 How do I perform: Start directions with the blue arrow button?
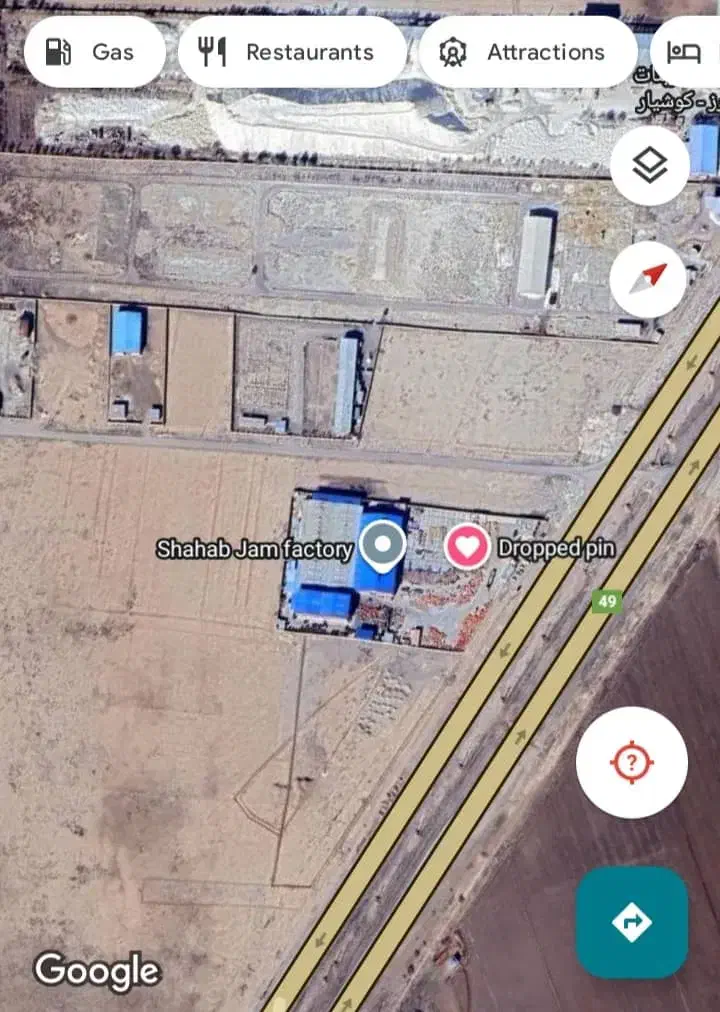click(631, 922)
